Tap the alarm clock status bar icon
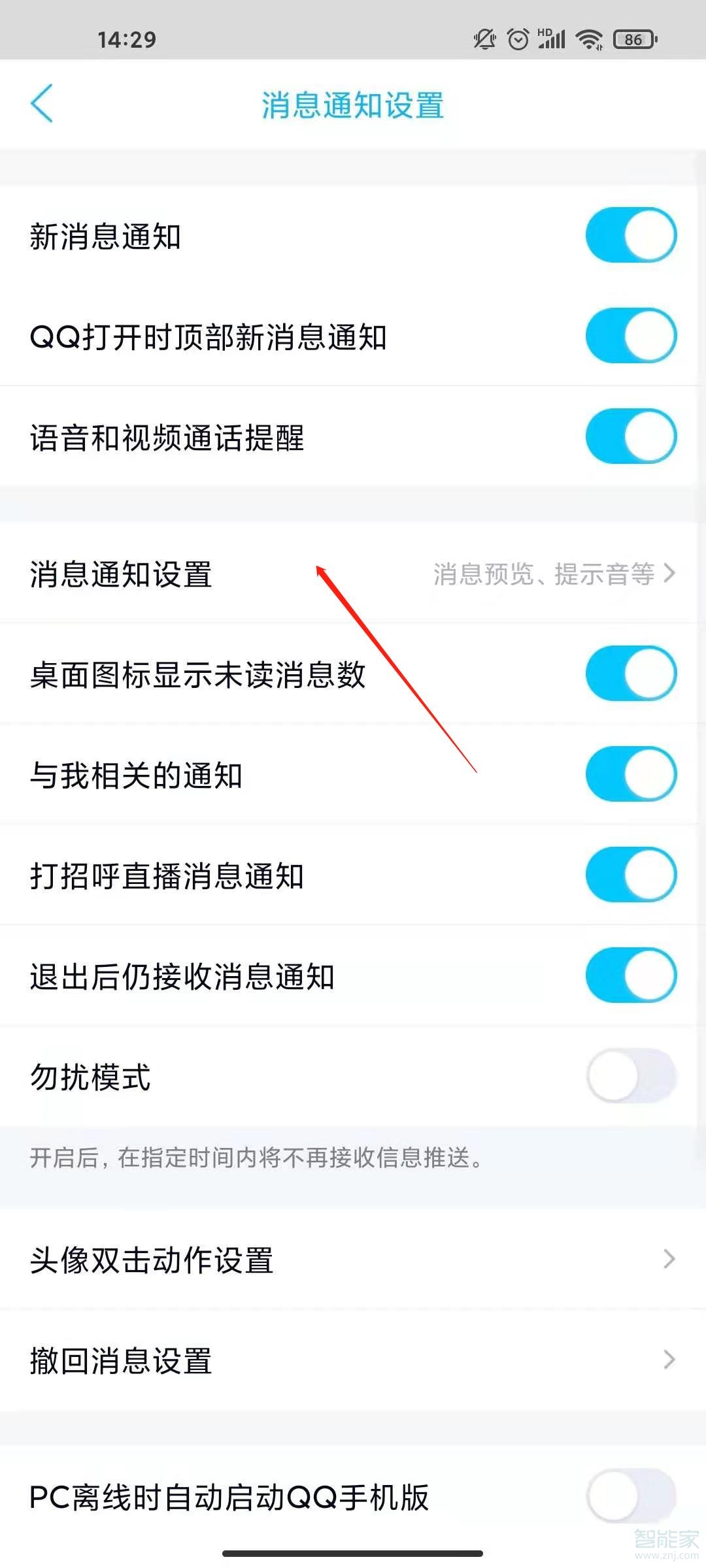 (x=518, y=39)
